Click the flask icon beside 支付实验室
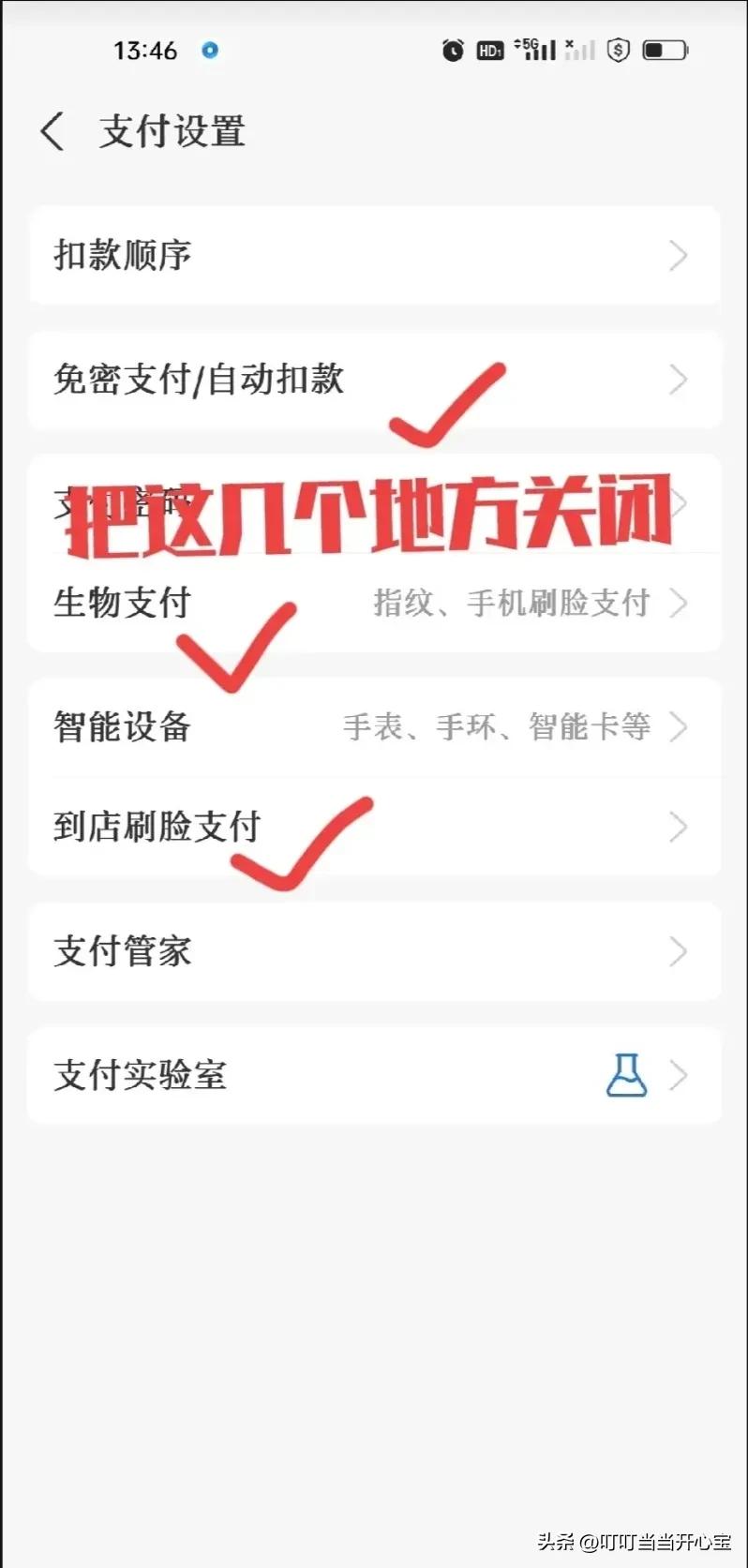748x1568 pixels. [626, 1076]
